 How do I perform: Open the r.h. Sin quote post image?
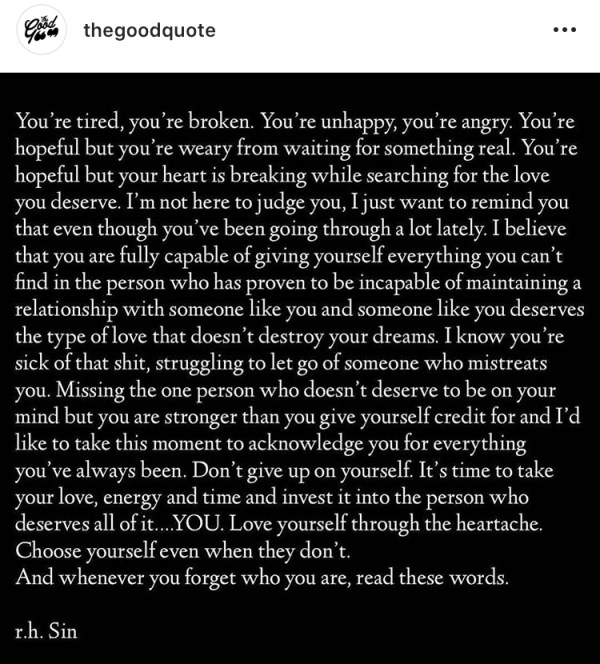300,368
